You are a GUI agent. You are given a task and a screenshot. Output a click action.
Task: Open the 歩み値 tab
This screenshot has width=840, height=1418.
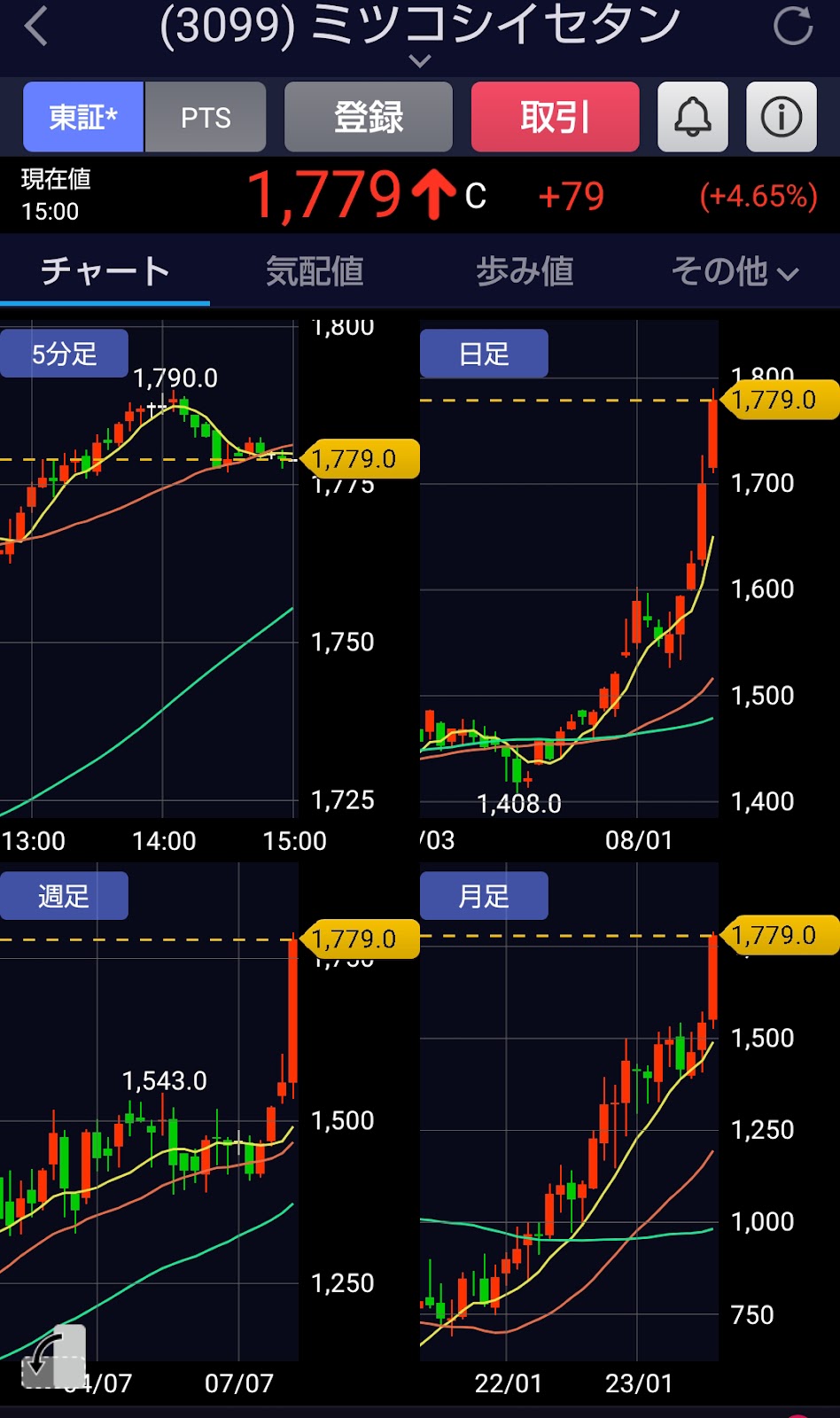click(525, 271)
